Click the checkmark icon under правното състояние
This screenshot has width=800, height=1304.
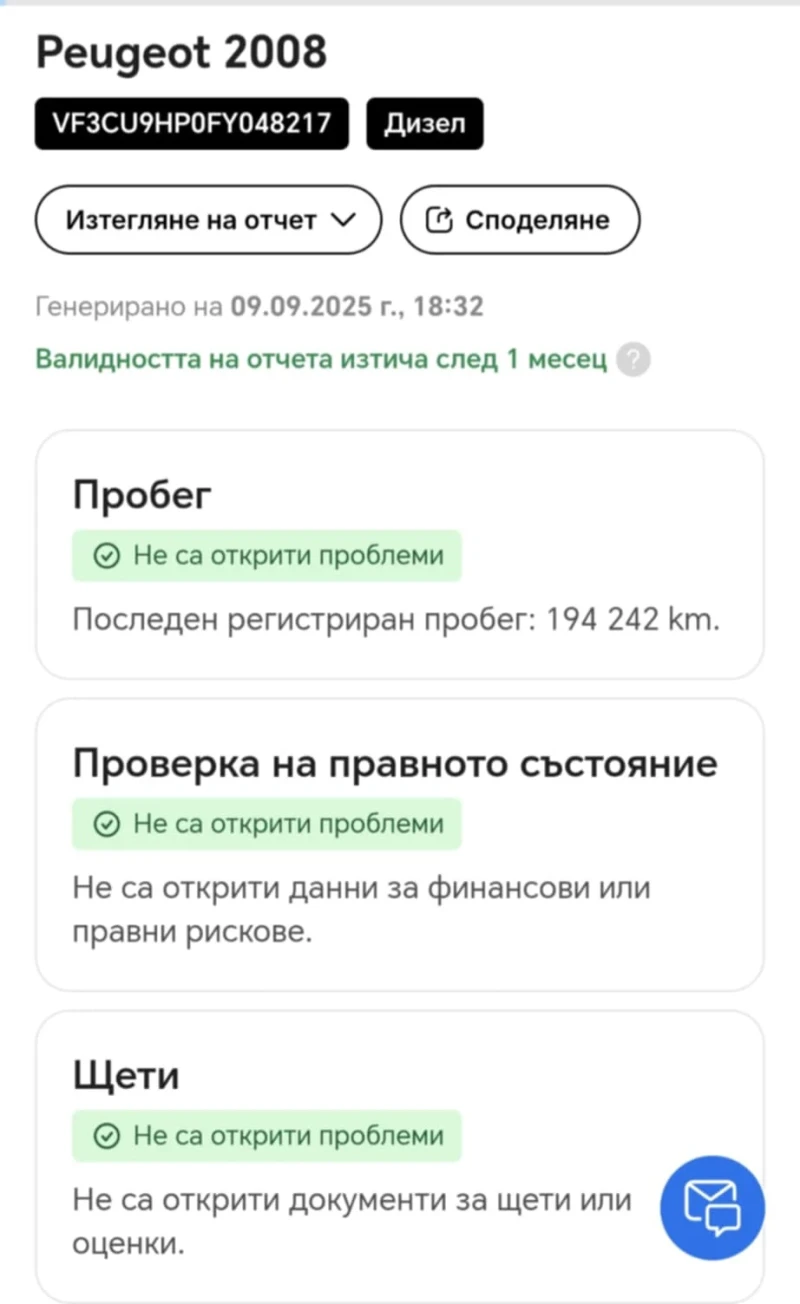click(106, 823)
